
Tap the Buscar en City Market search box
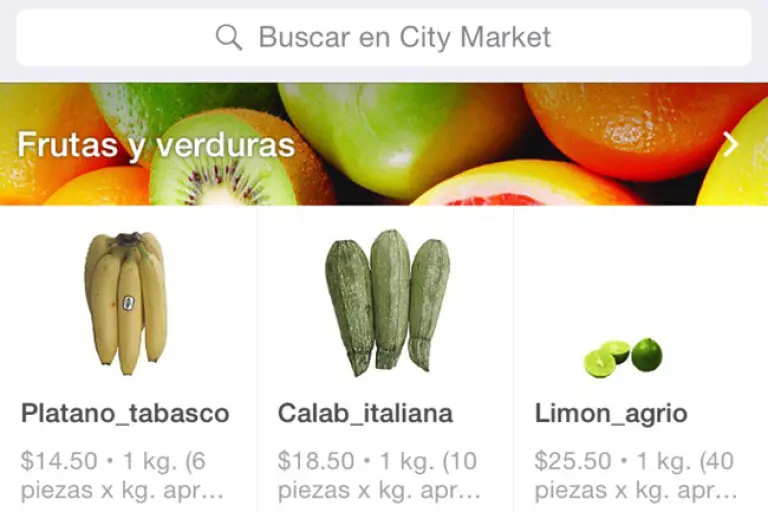click(x=384, y=38)
